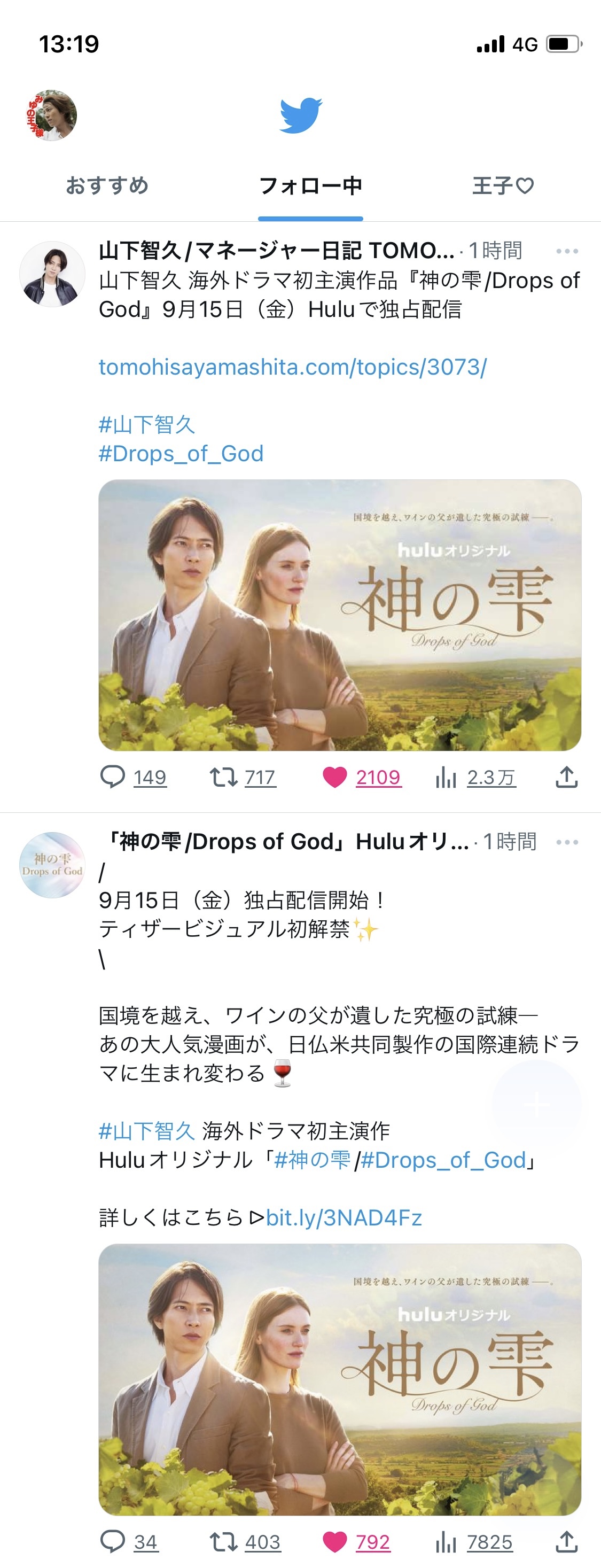The height and width of the screenshot is (1568, 601).
Task: Unlike the tweet with 792 likes
Action: (x=334, y=1541)
